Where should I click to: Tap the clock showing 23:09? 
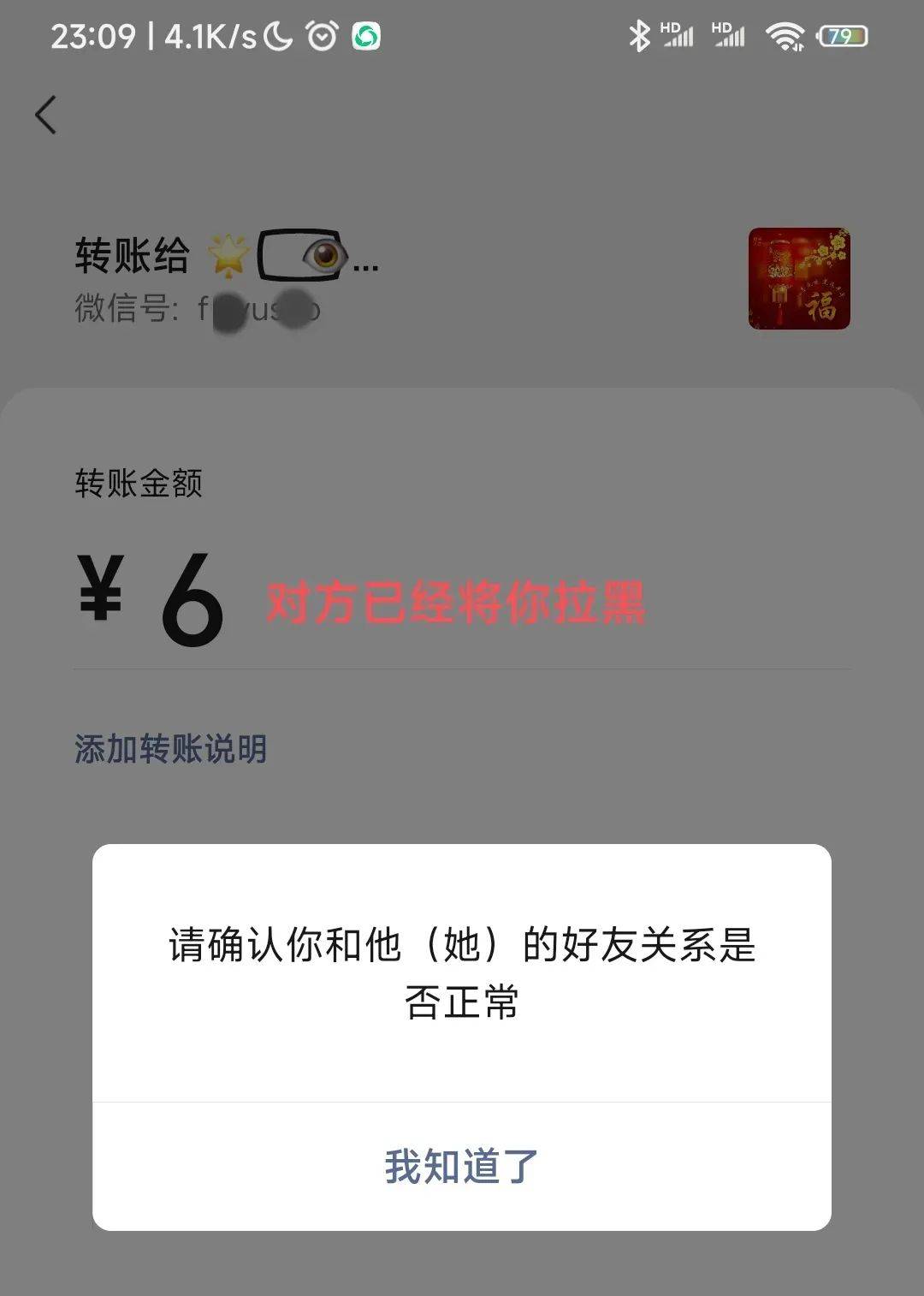(x=92, y=36)
